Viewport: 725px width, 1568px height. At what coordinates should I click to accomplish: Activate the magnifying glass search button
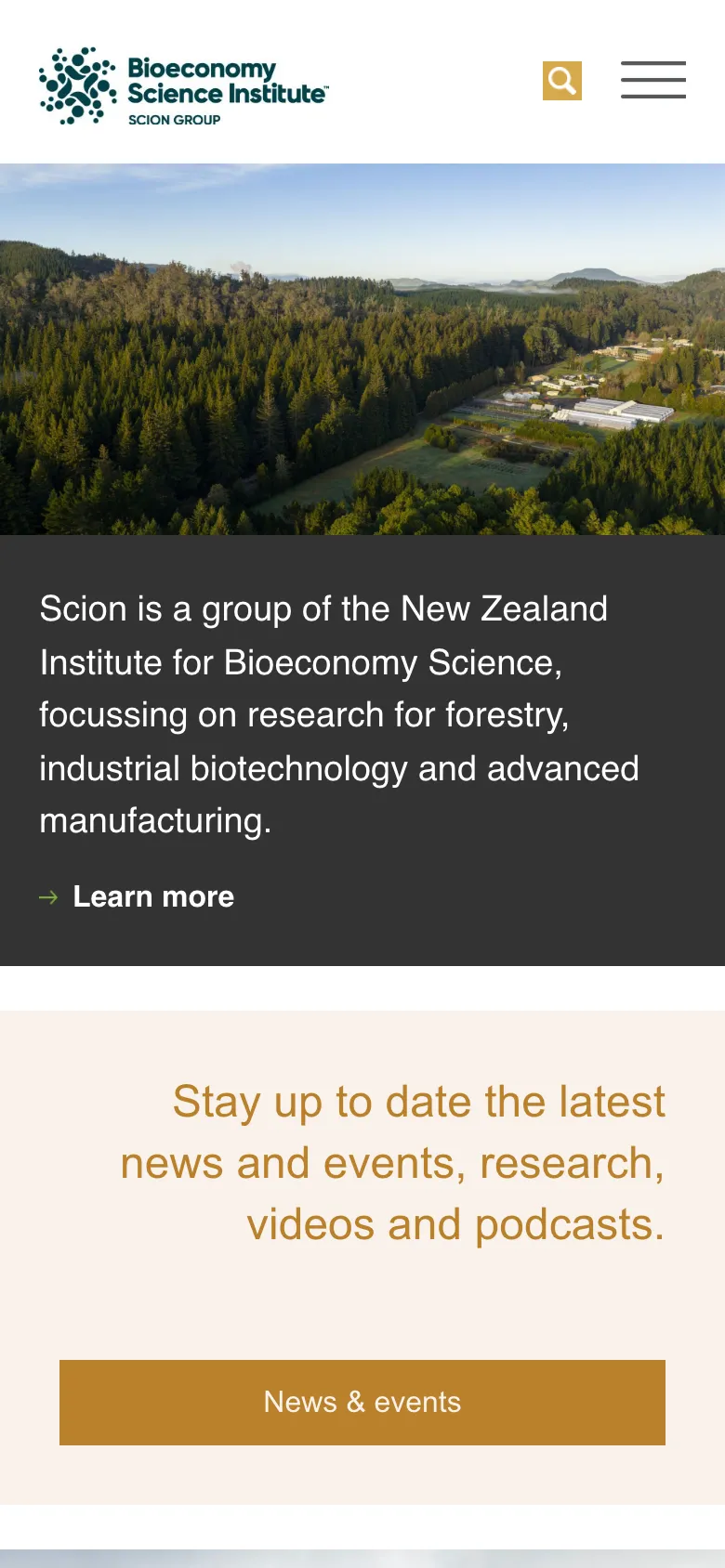561,81
